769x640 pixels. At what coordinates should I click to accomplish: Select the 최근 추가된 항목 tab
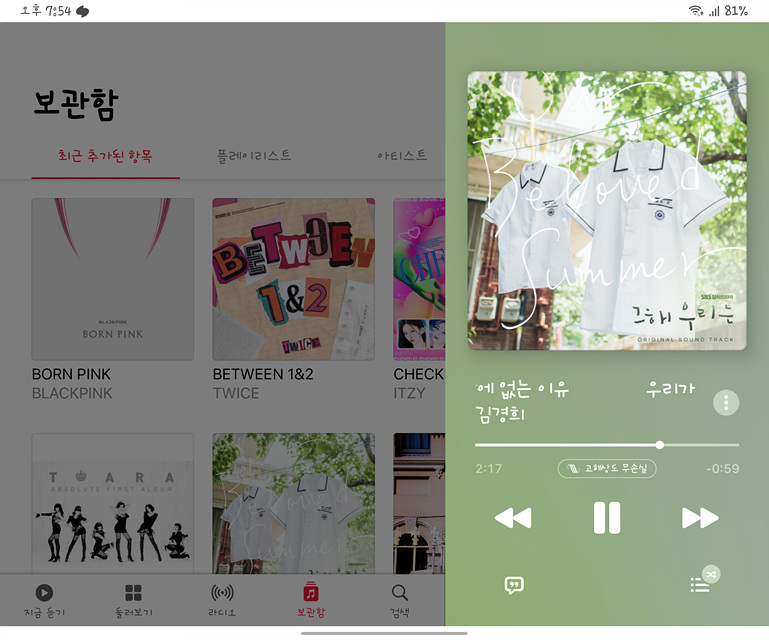point(105,156)
